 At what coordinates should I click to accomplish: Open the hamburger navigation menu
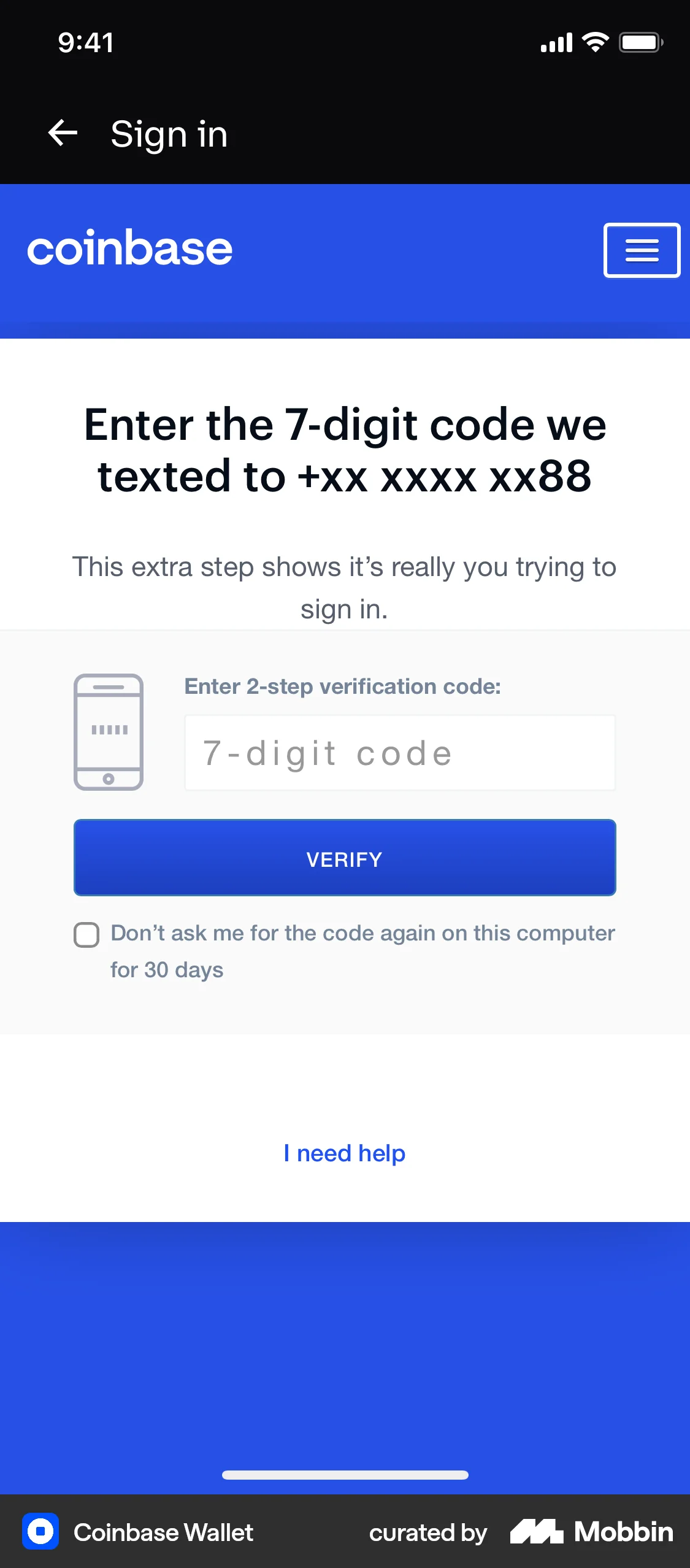[x=642, y=250]
